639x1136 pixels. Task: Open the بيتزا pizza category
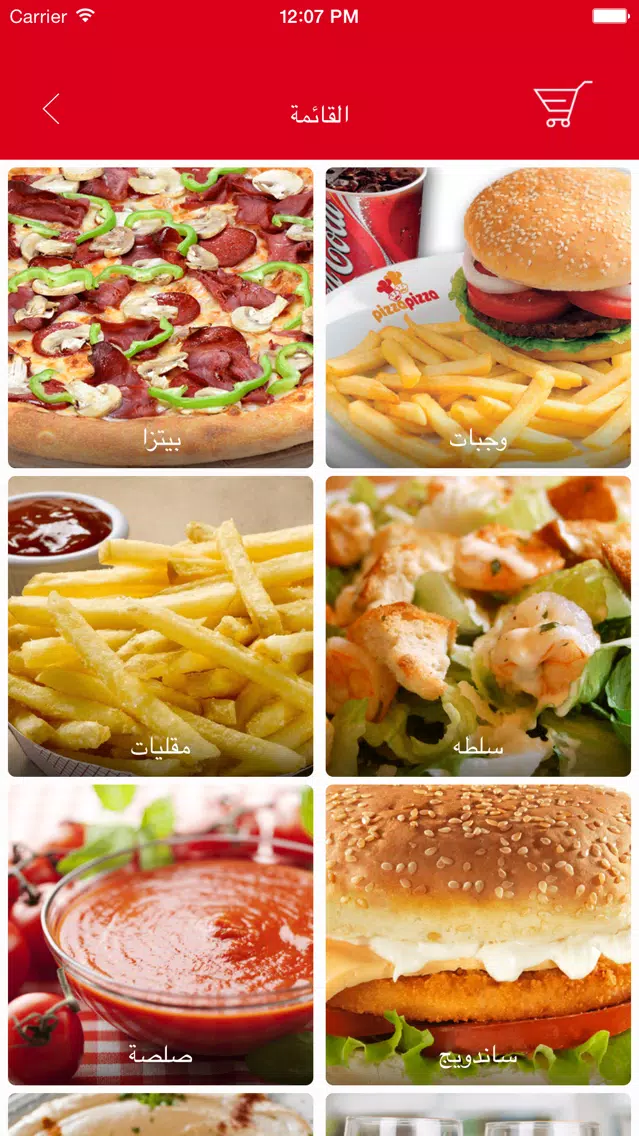point(161,318)
